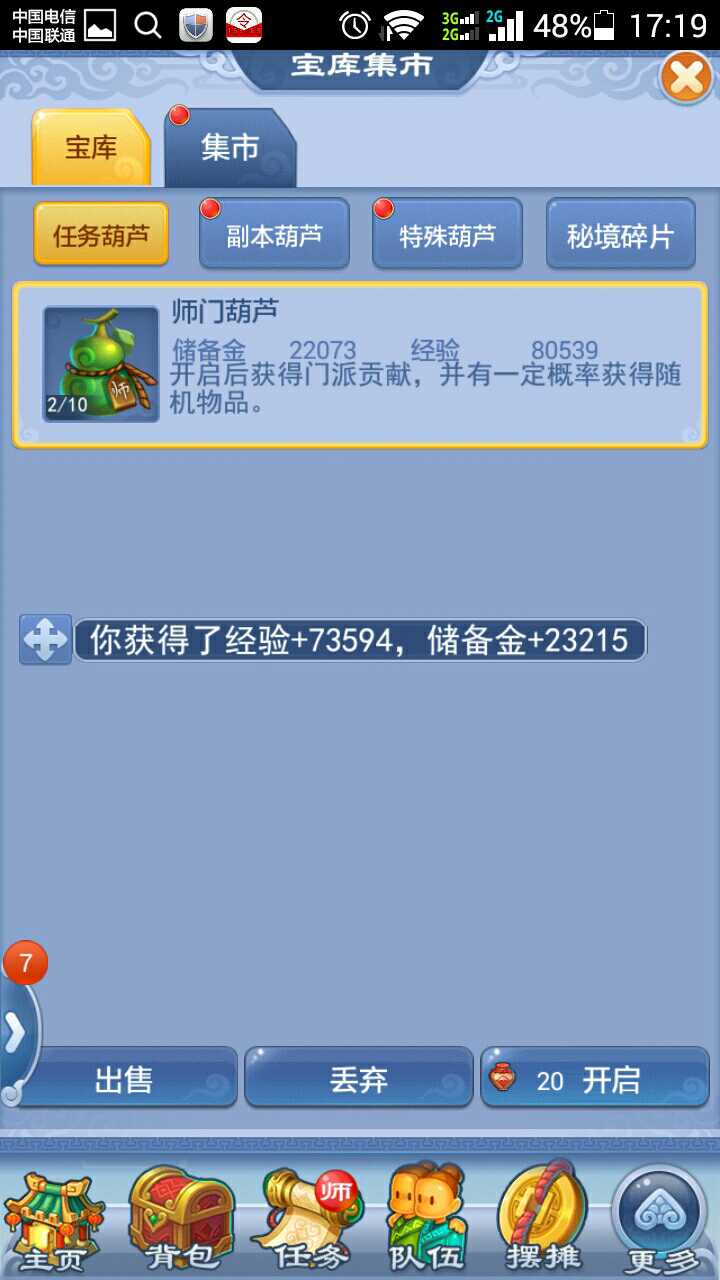This screenshot has width=720, height=1280.
Task: Open the 背包 inventory
Action: coord(180,1220)
